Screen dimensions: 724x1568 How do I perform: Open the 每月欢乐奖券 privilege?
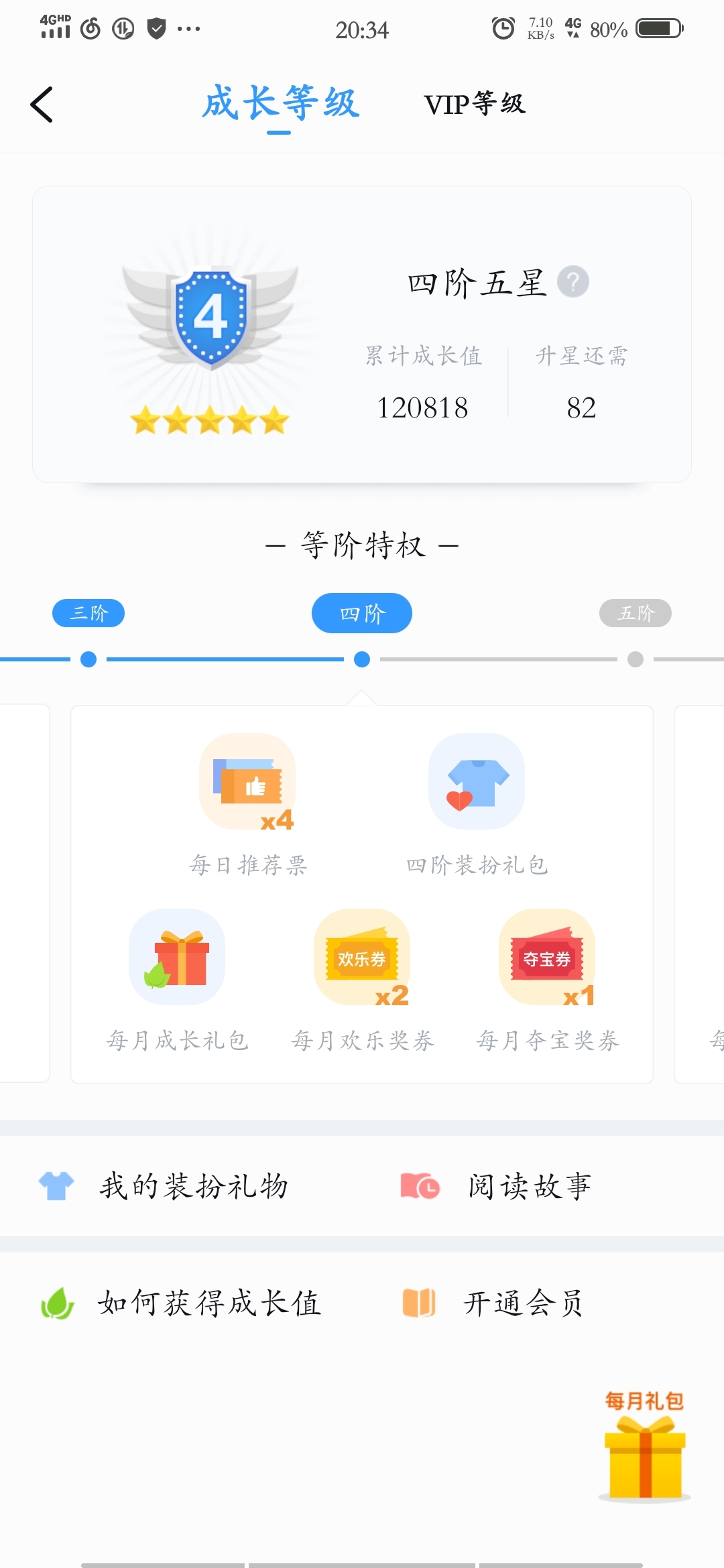point(362,980)
